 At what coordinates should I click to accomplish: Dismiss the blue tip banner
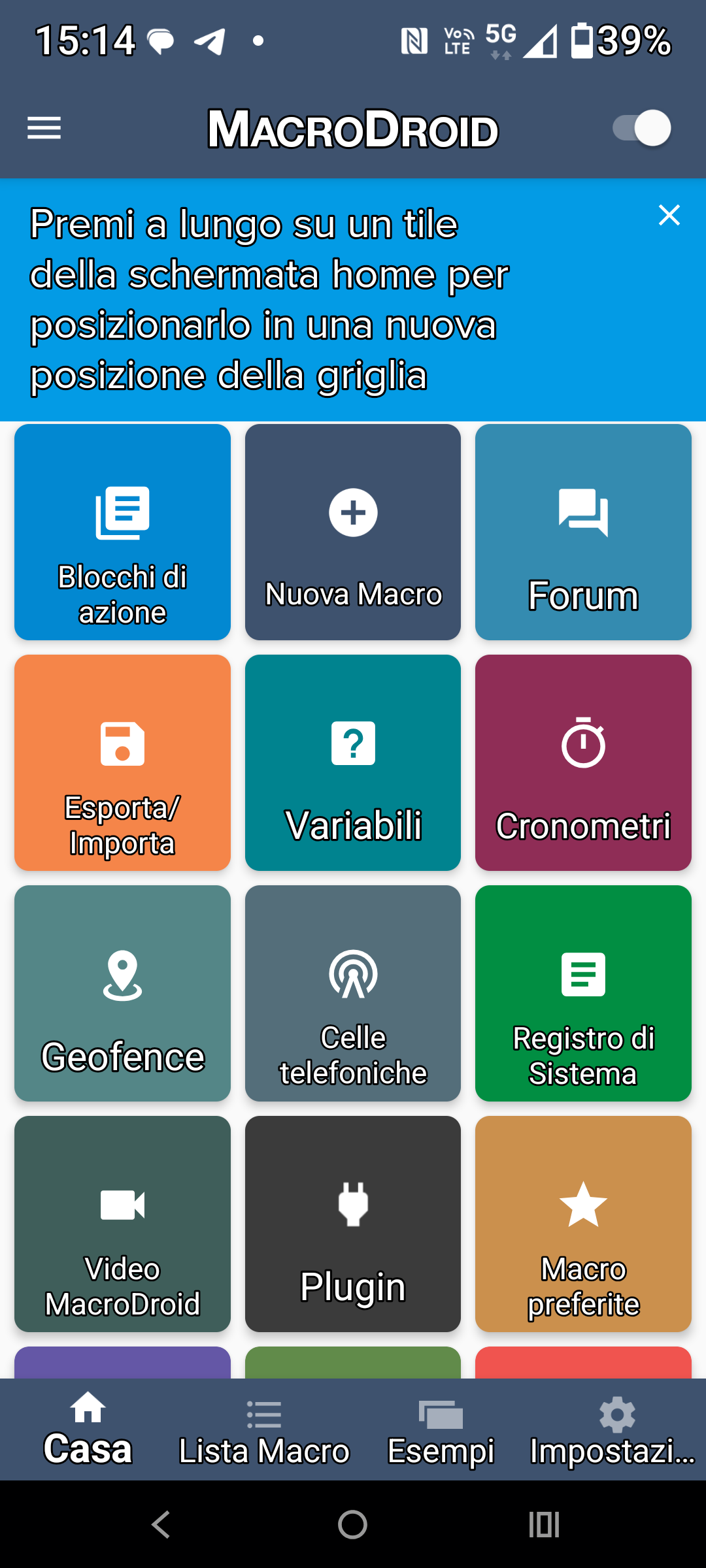click(669, 215)
